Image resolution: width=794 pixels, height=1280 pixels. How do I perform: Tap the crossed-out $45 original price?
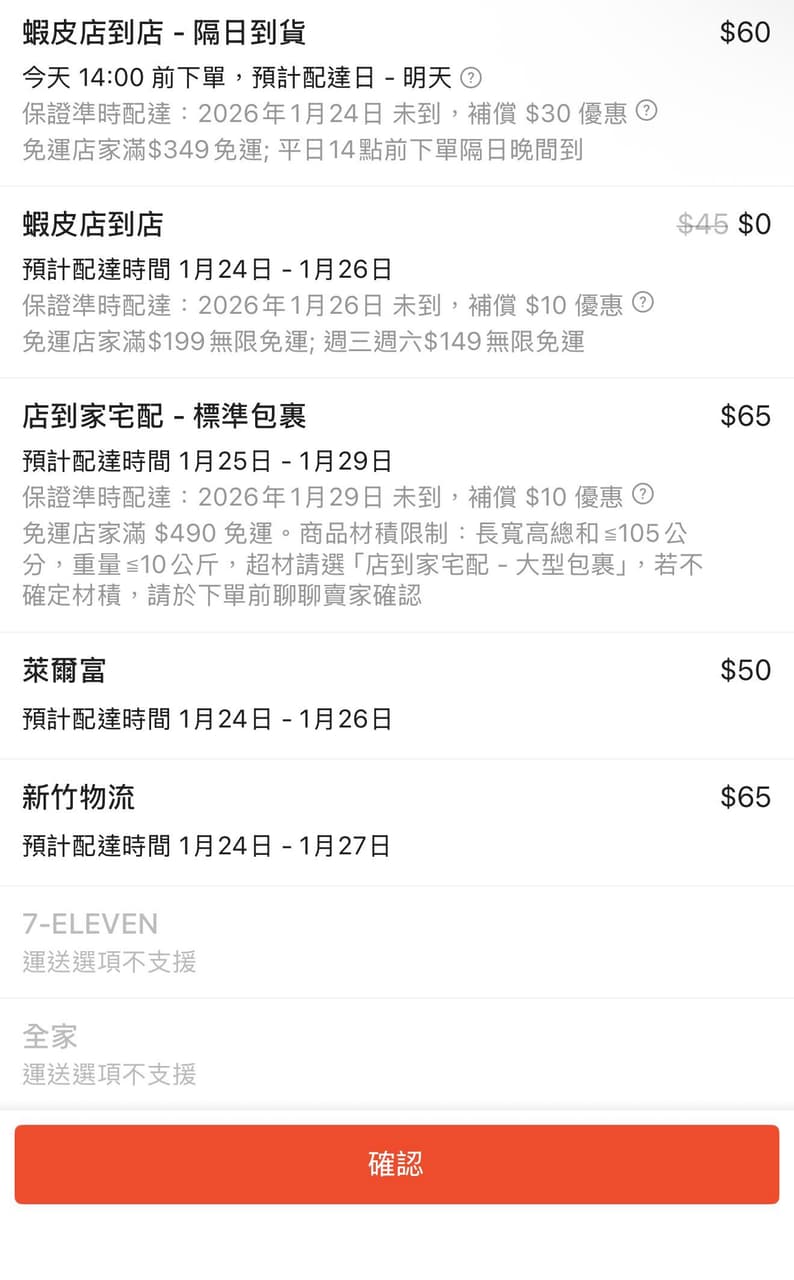[703, 224]
